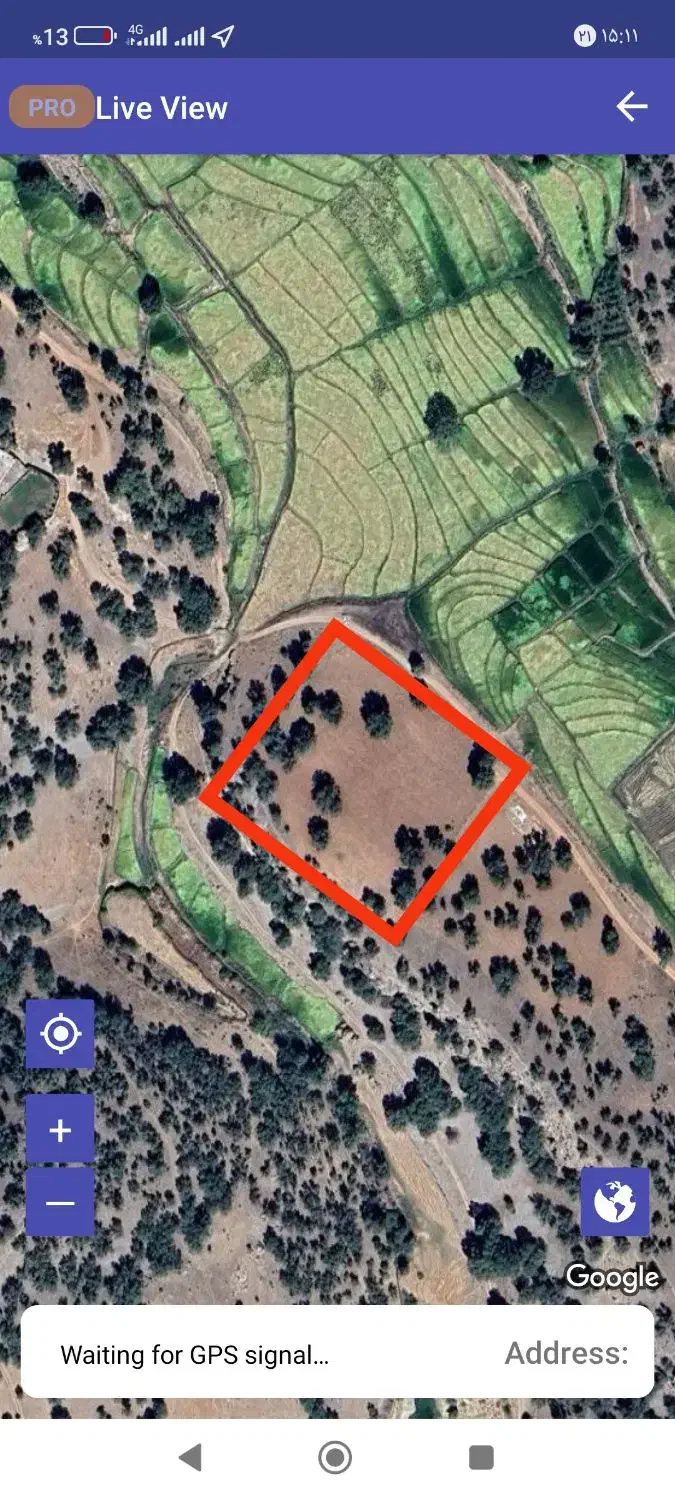Zoom out of the map

(60, 1202)
